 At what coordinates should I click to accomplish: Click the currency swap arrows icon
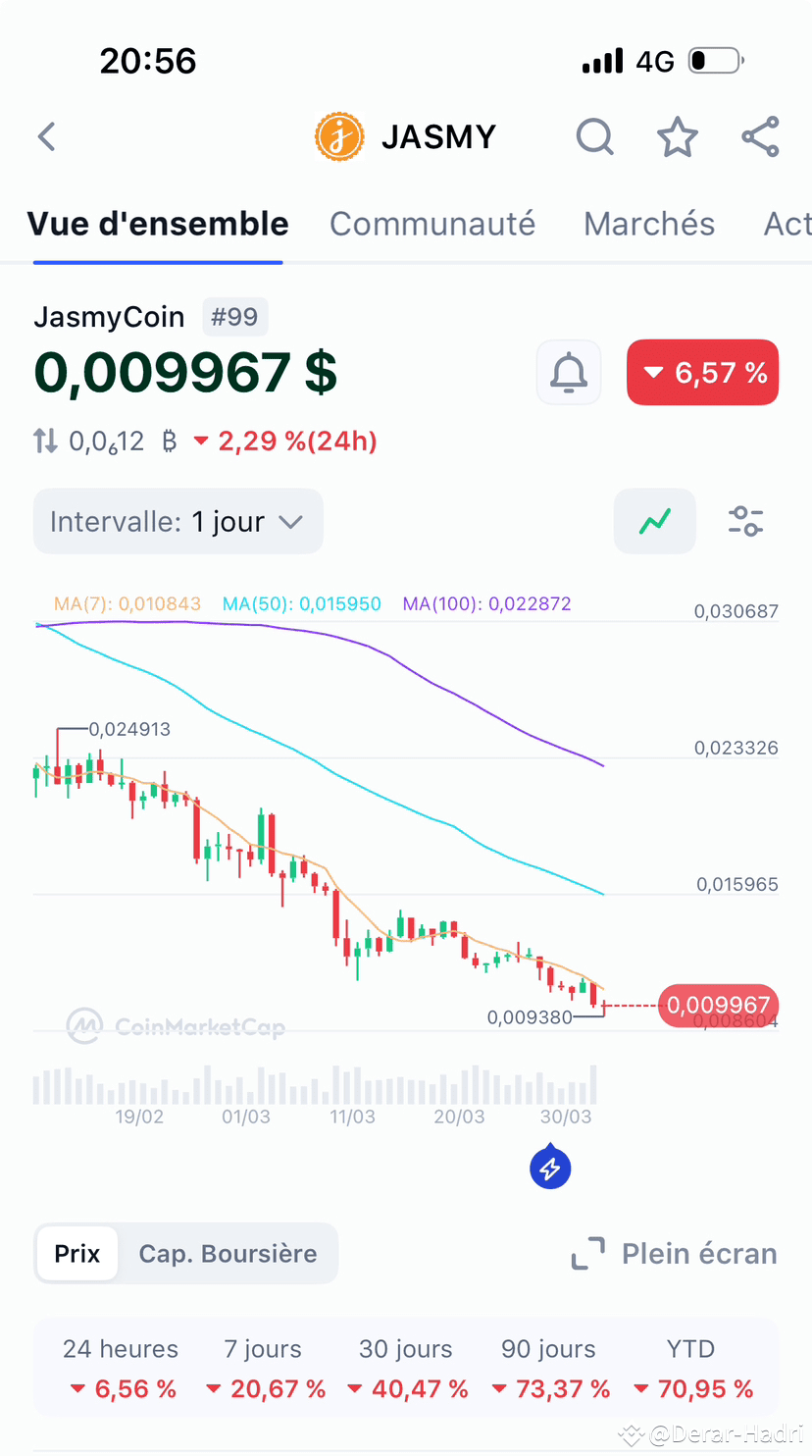click(x=45, y=440)
